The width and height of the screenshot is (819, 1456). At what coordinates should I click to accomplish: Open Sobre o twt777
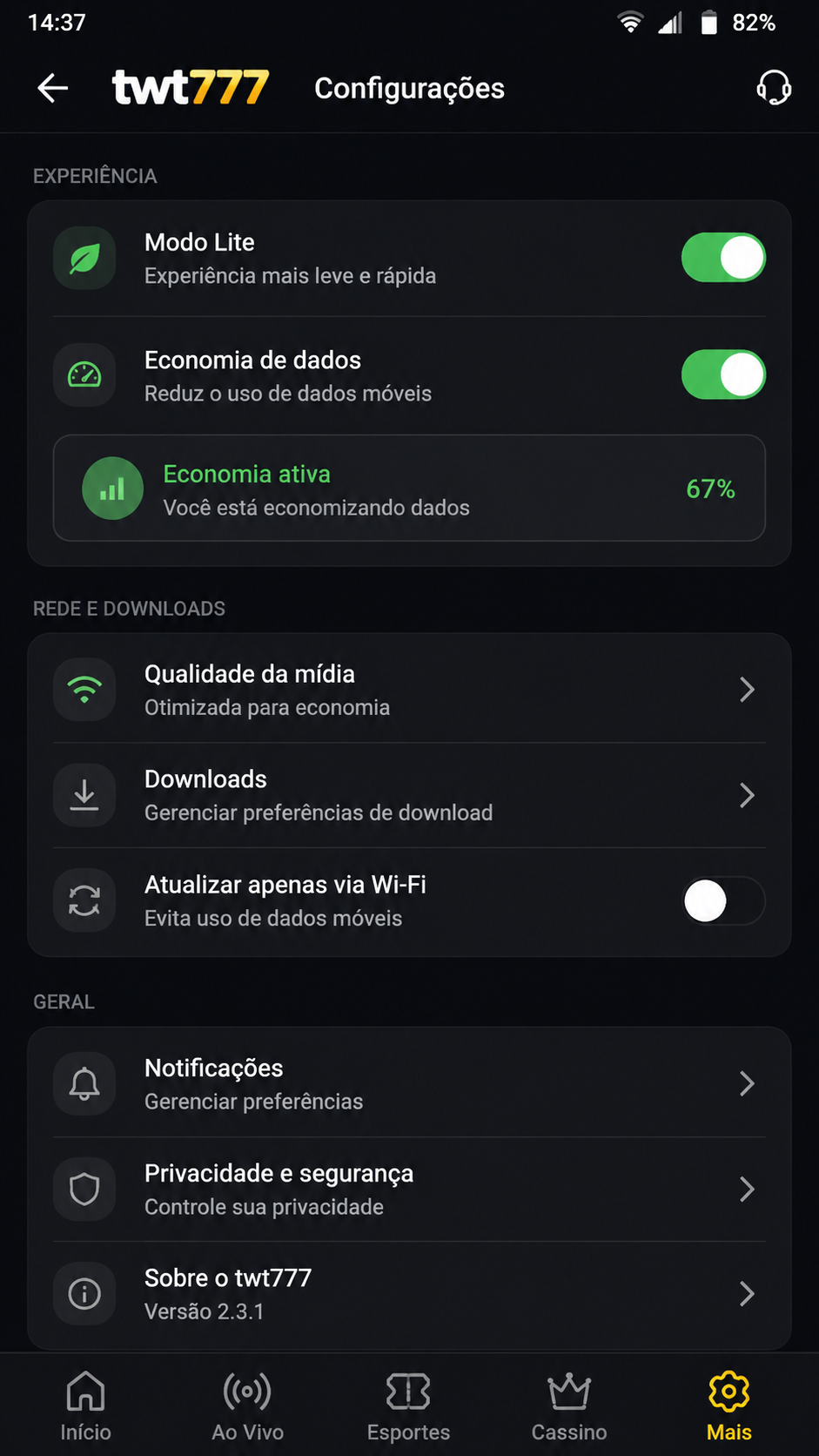(x=409, y=1294)
